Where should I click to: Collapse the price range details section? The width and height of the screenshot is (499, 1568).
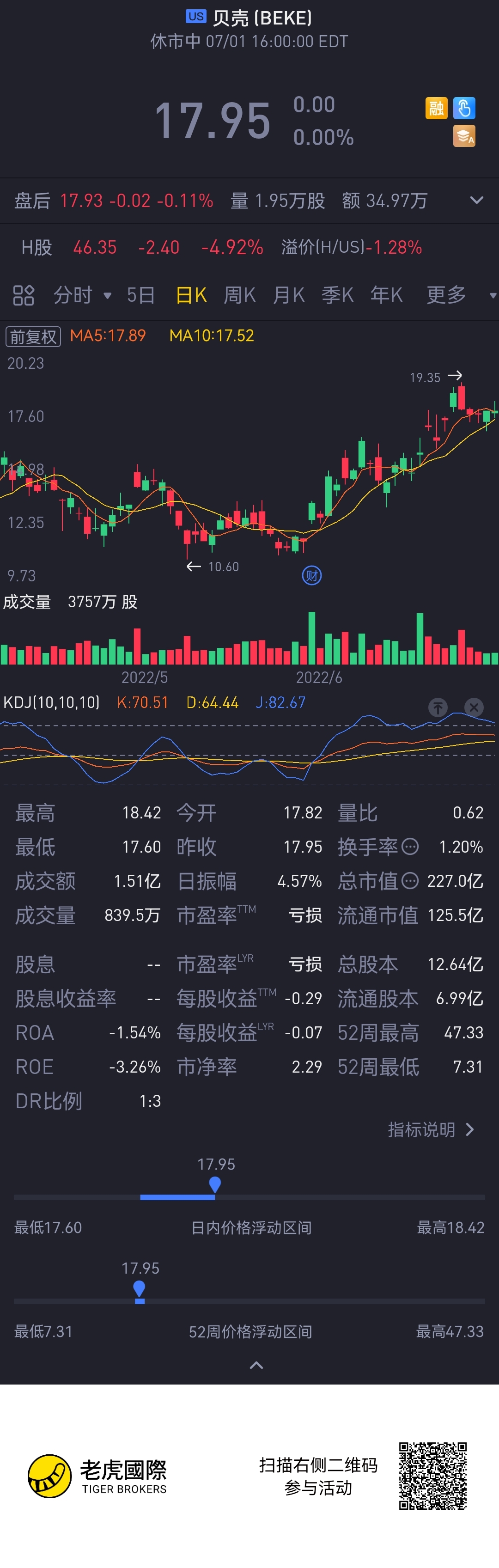pos(256,1365)
